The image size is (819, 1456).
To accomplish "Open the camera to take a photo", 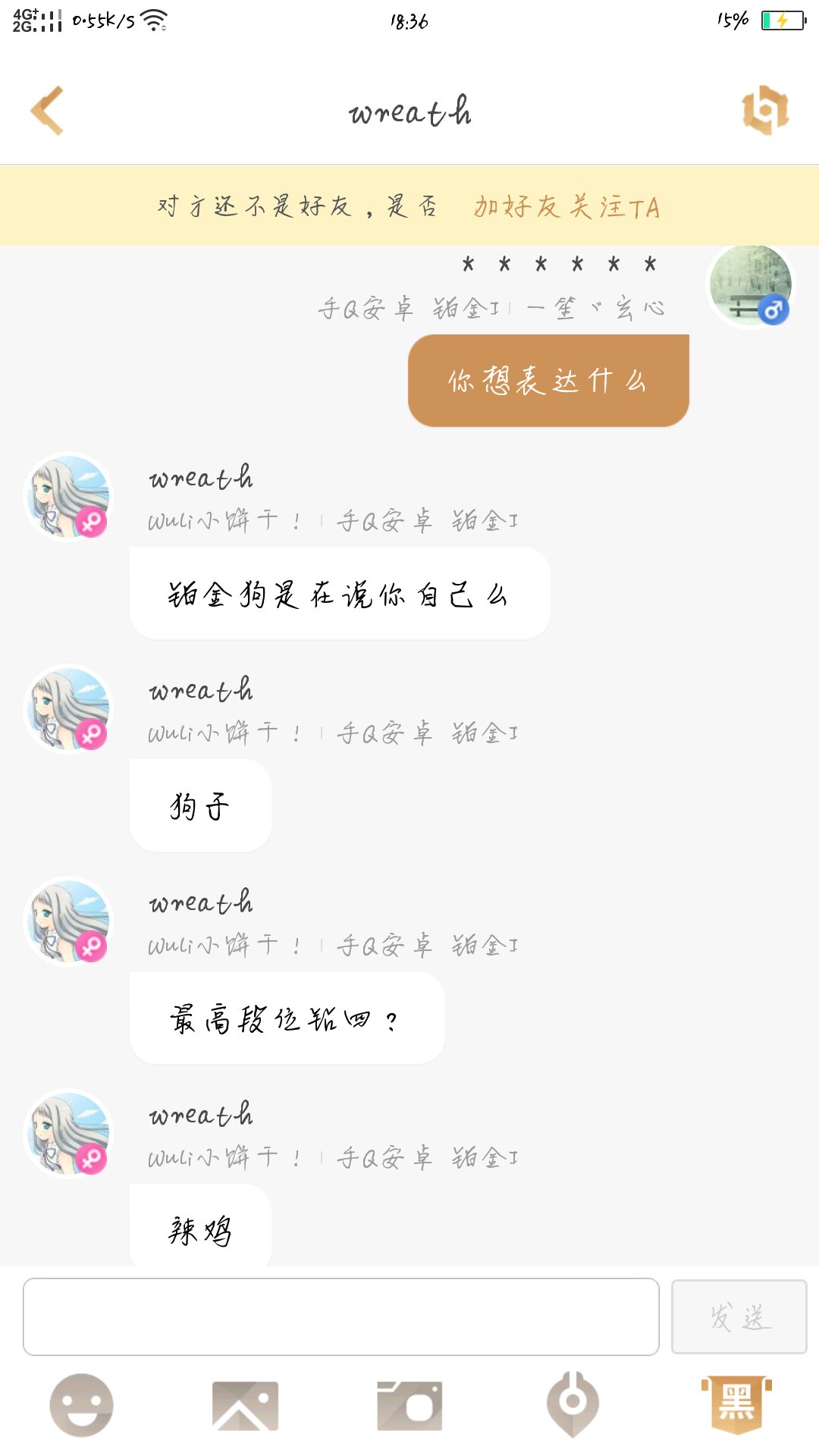I will 409,1404.
